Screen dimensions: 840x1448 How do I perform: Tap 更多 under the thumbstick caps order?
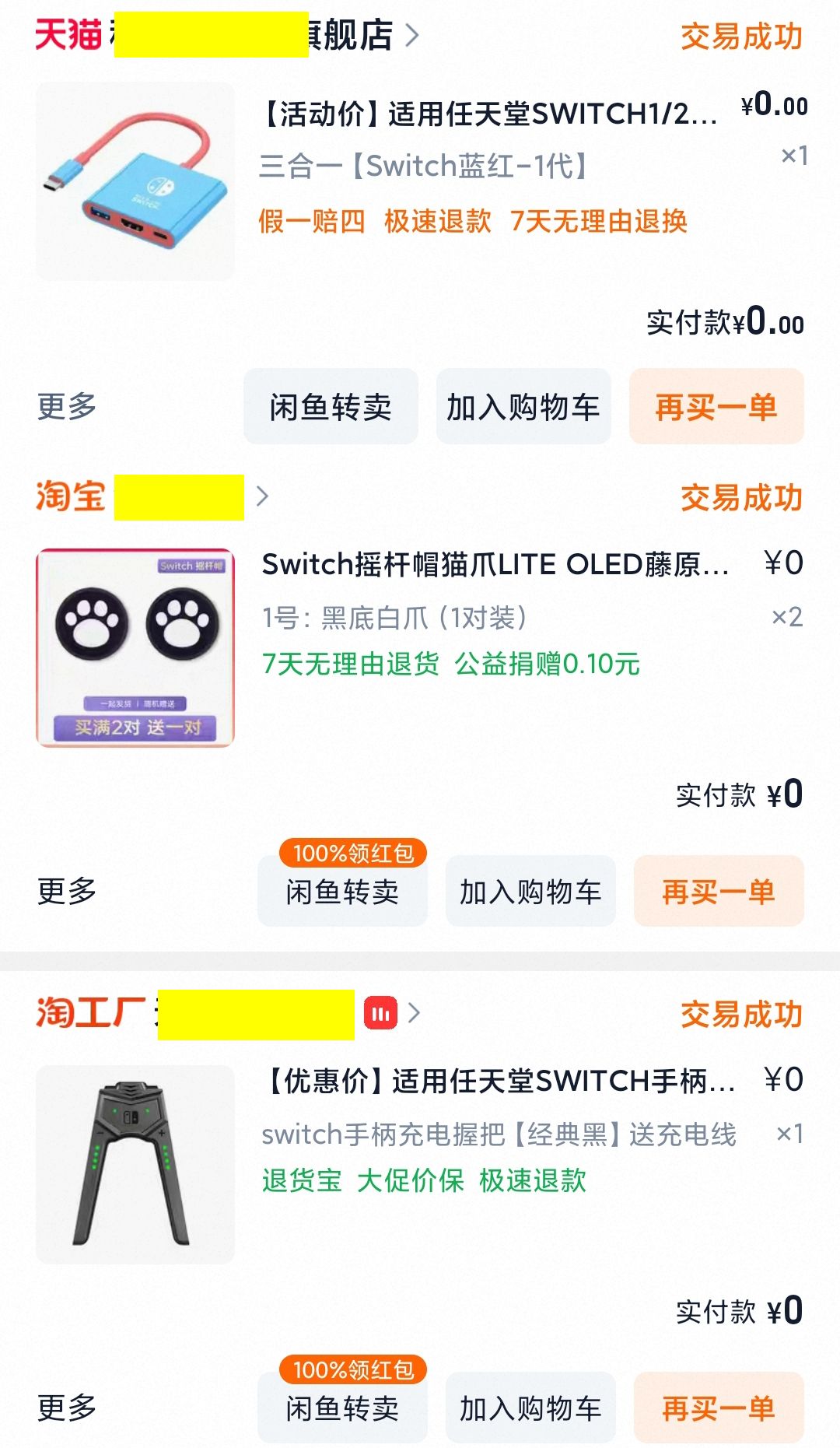tap(67, 891)
